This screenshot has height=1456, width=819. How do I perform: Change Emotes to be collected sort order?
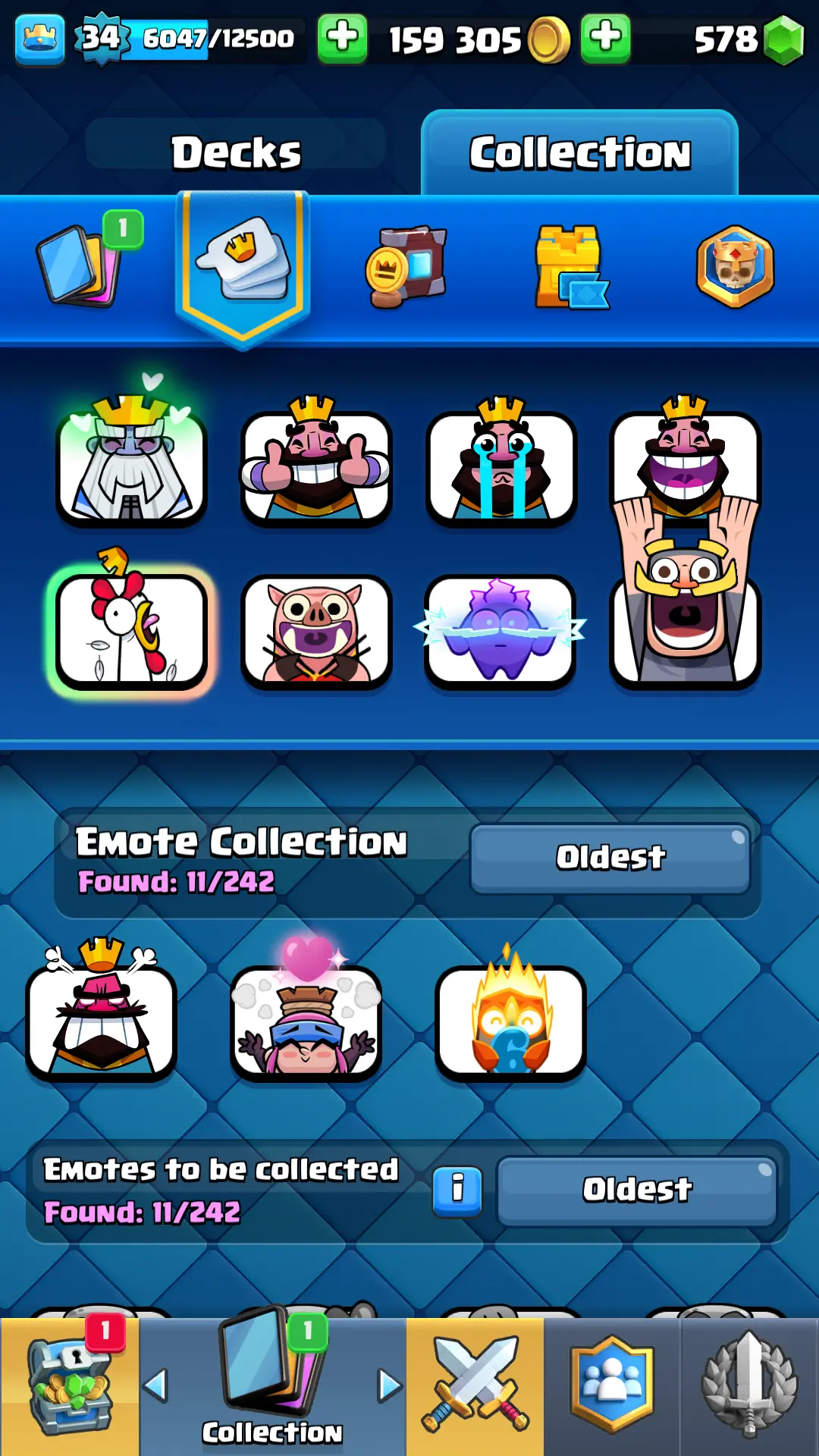637,1190
